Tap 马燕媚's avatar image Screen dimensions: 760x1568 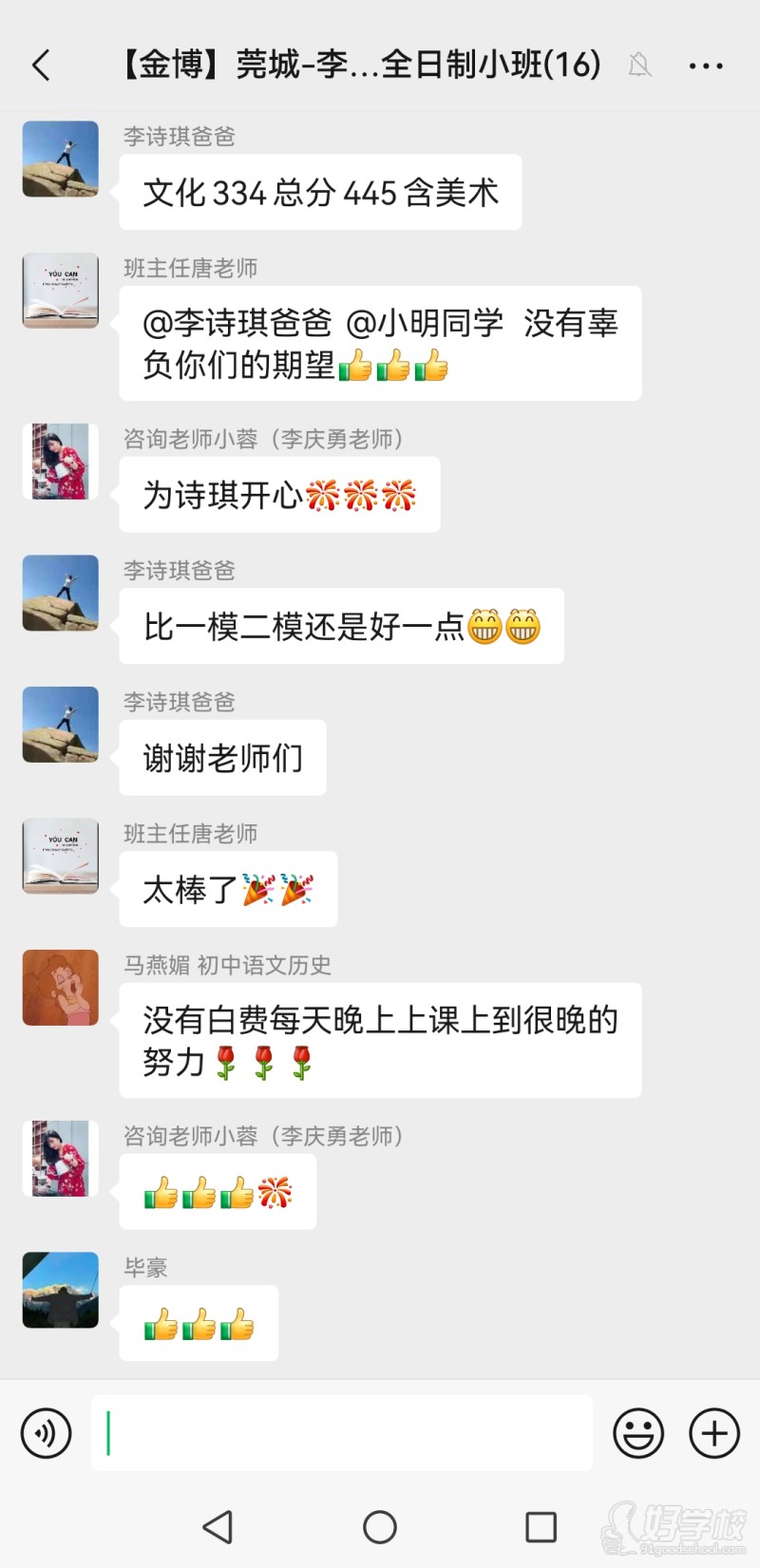click(x=59, y=988)
